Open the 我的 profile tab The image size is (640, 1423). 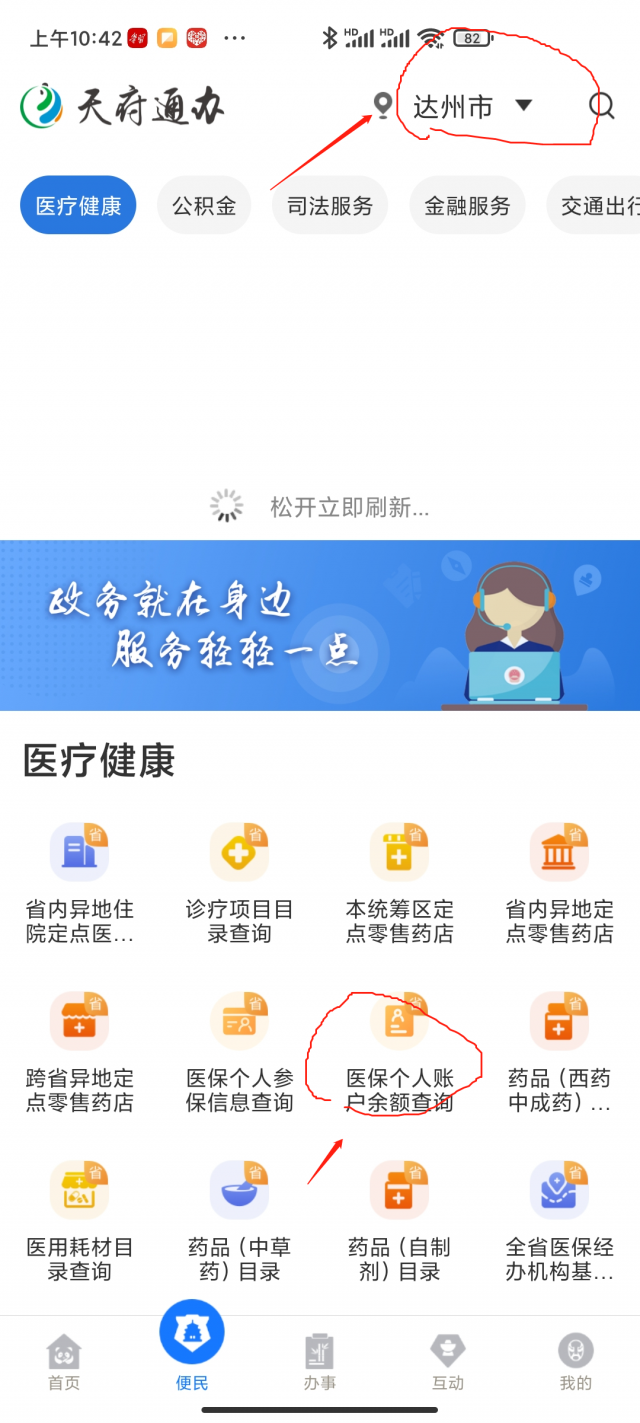pos(575,1363)
